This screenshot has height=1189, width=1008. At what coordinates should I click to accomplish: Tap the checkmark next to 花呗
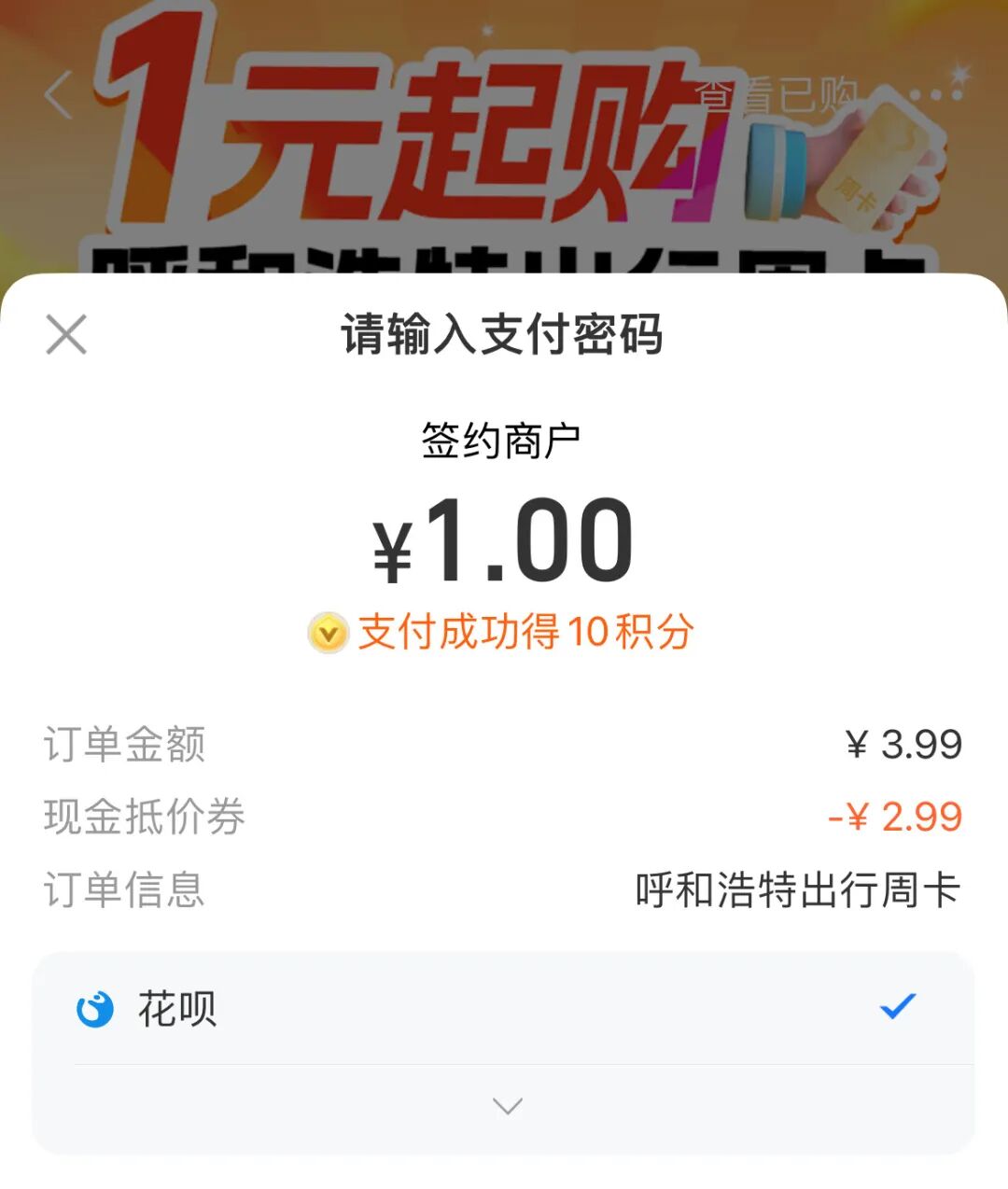click(898, 1005)
